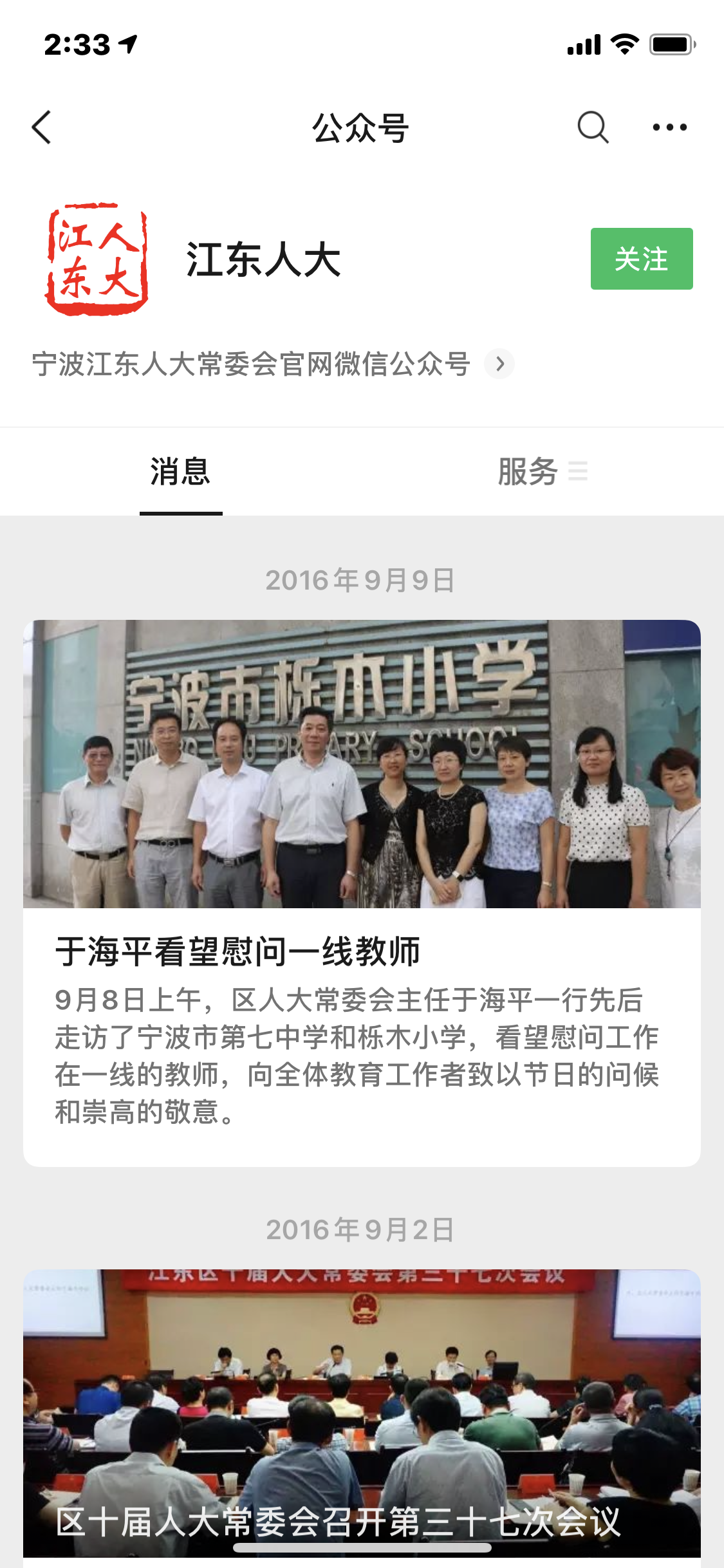Screen dimensions: 724x1568
Task: Switch to the 消息 tab
Action: (180, 472)
